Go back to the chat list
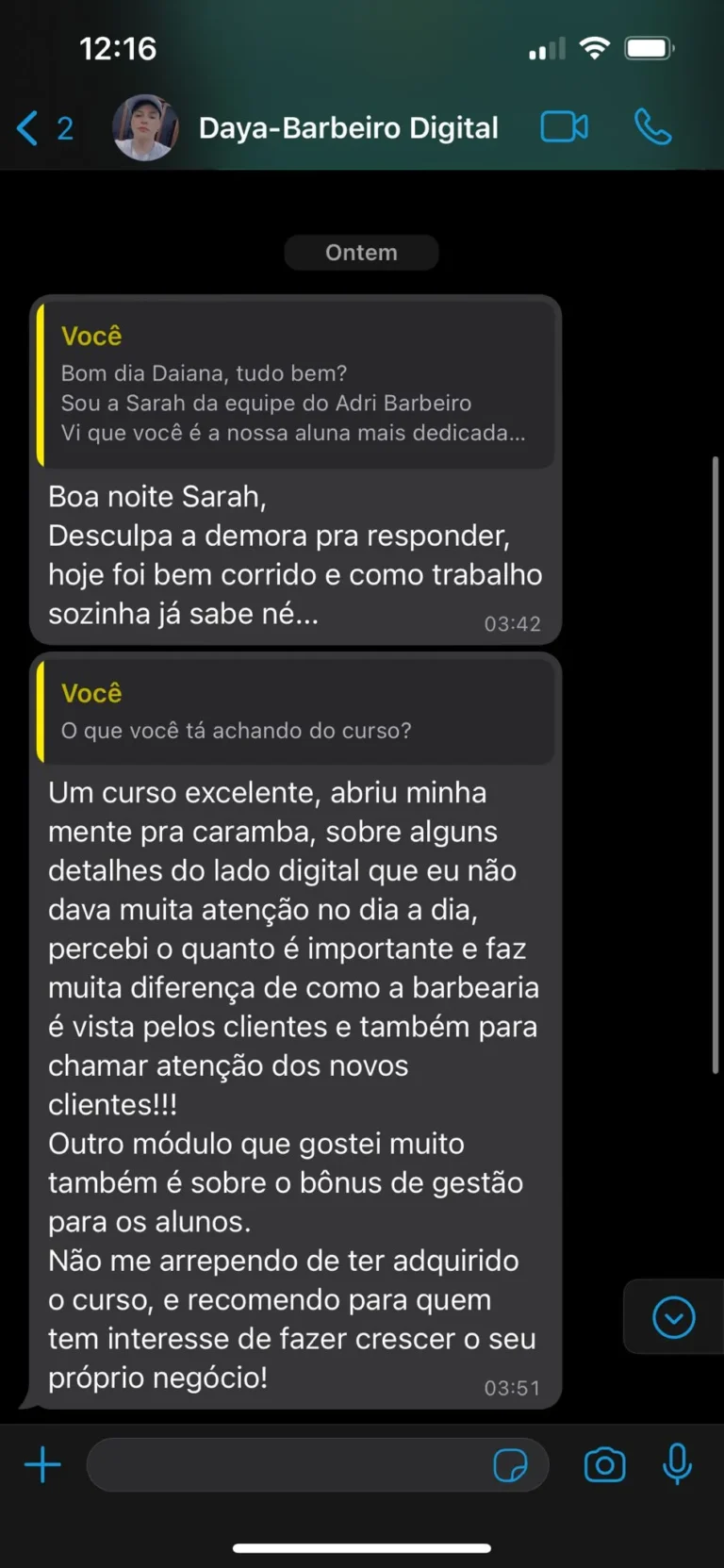724x1568 pixels. point(42,128)
